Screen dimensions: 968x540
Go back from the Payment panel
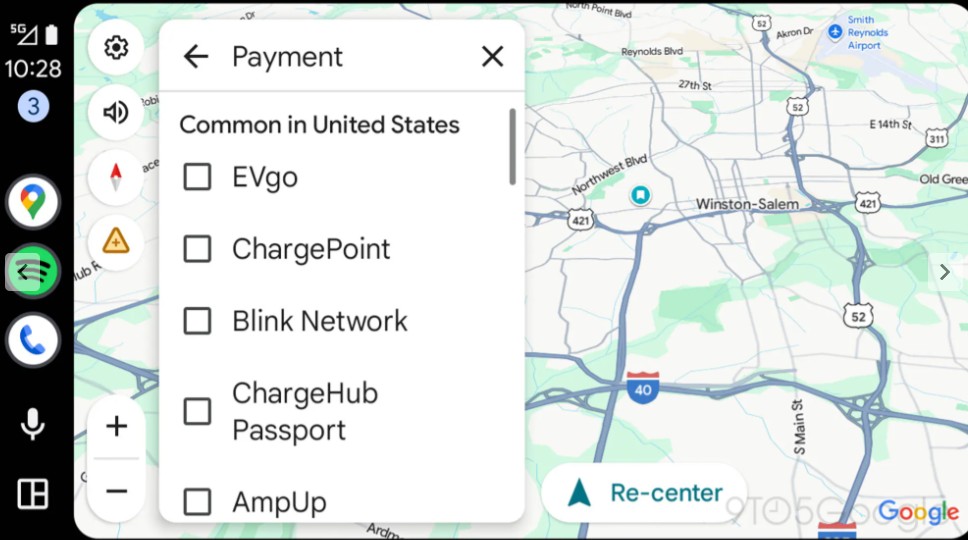[196, 57]
